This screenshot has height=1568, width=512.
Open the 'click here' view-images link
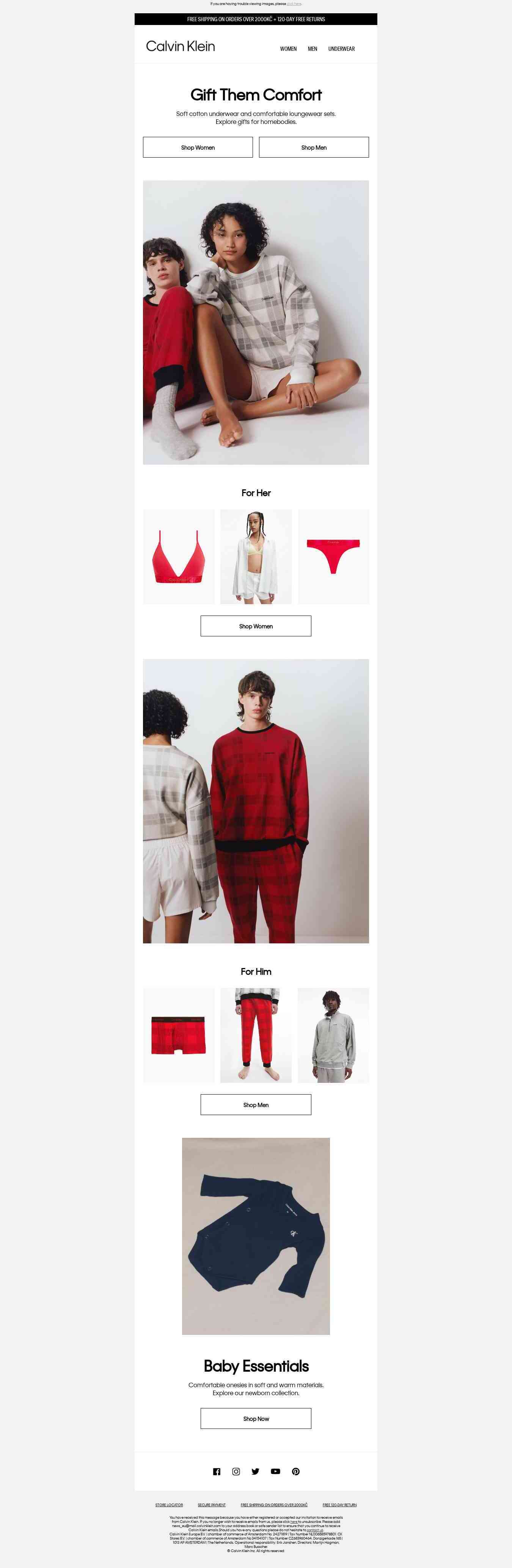point(294,4)
